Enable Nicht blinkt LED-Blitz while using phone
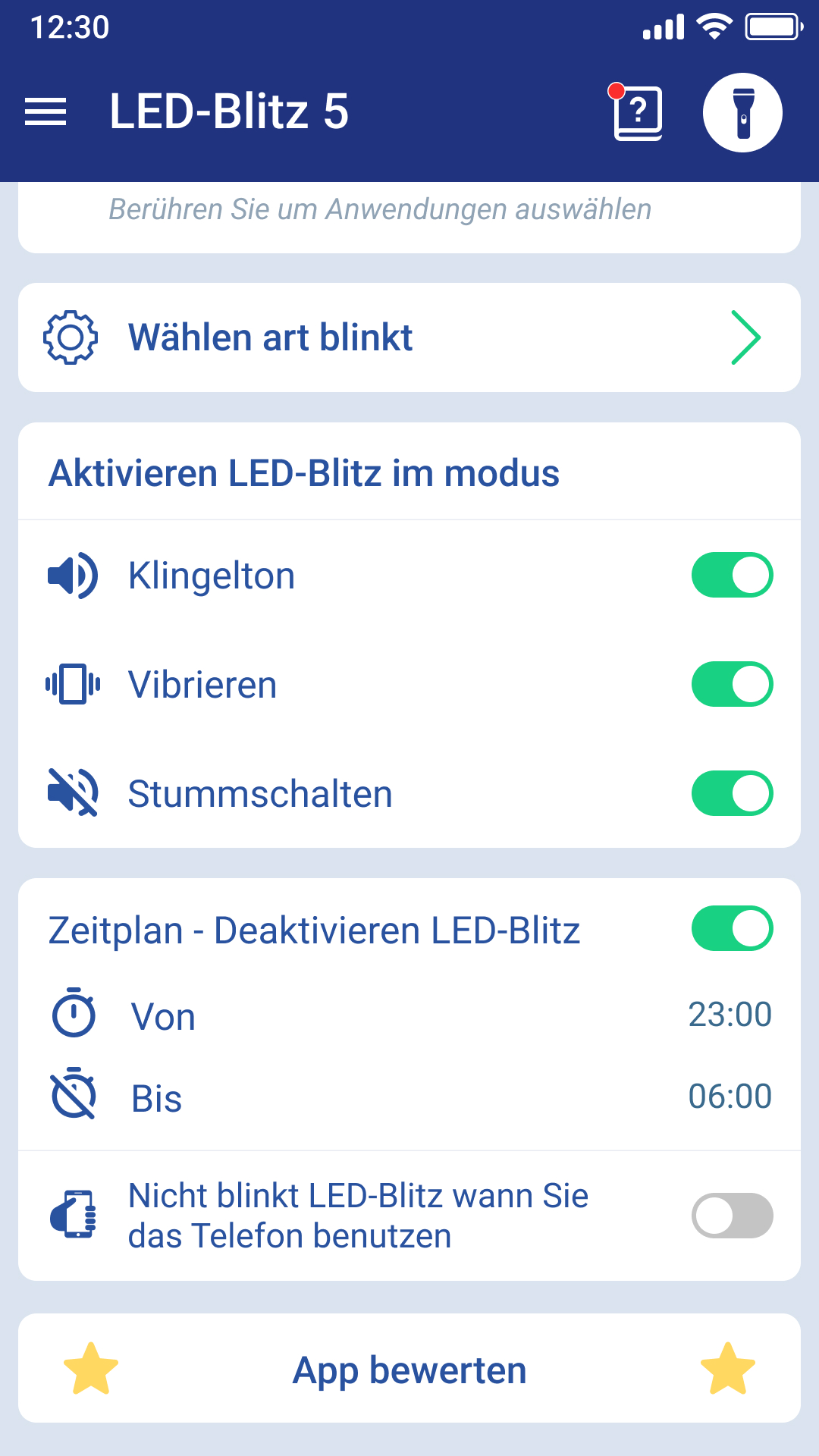Screen dimensions: 819x1456 pyautogui.click(x=732, y=1216)
